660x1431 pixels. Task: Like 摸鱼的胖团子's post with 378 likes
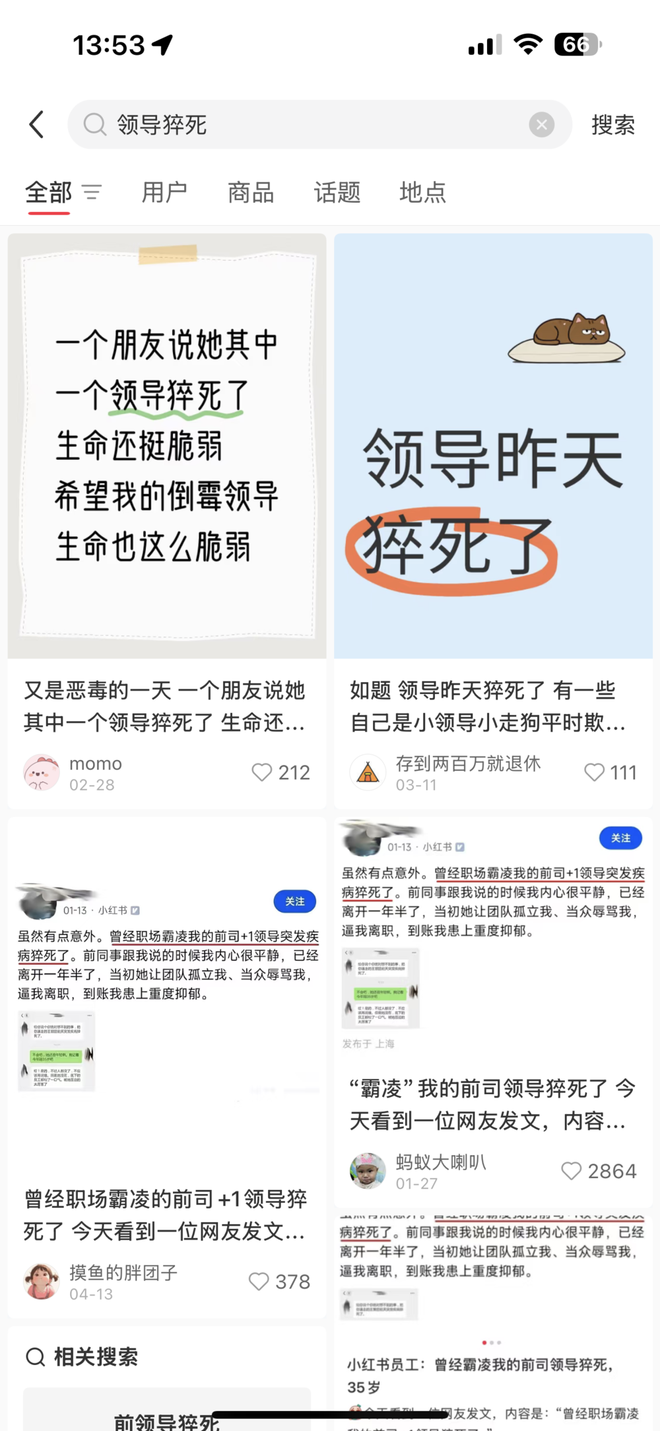(x=259, y=1281)
